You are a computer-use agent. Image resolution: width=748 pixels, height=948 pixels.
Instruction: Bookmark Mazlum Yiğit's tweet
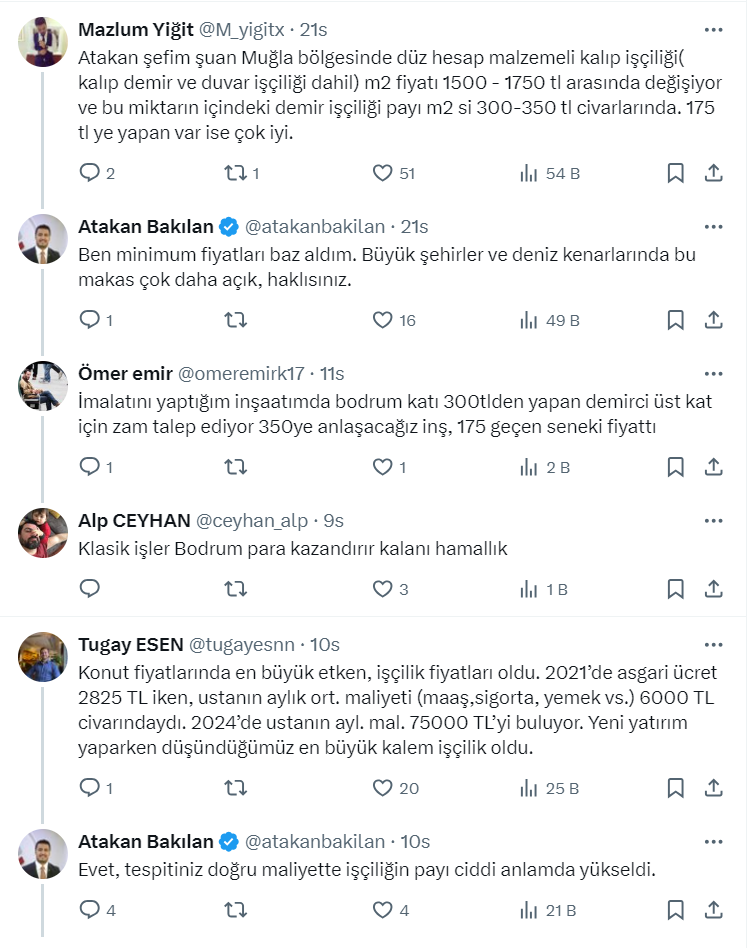tap(675, 173)
